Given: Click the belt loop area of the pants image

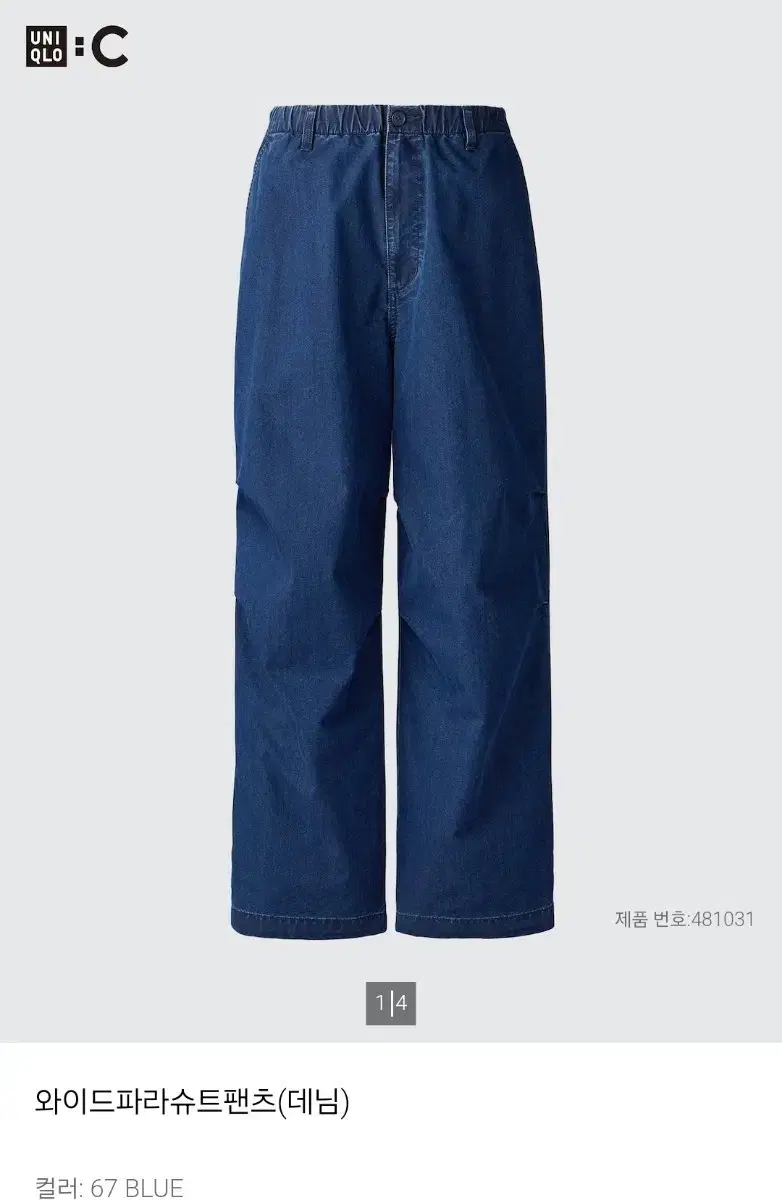Looking at the screenshot, I should tap(472, 128).
